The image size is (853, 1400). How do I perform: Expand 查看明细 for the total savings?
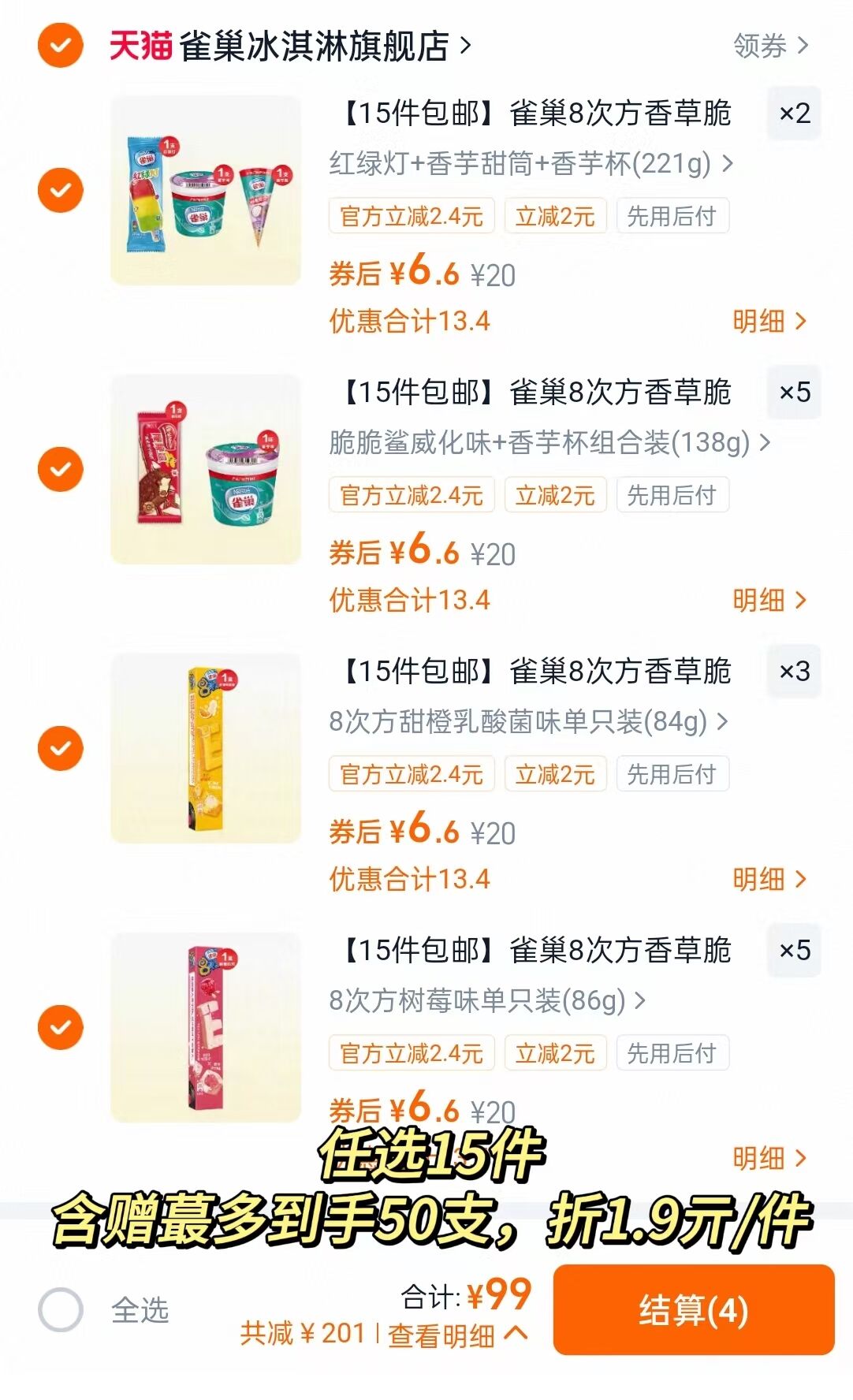coord(457,1335)
